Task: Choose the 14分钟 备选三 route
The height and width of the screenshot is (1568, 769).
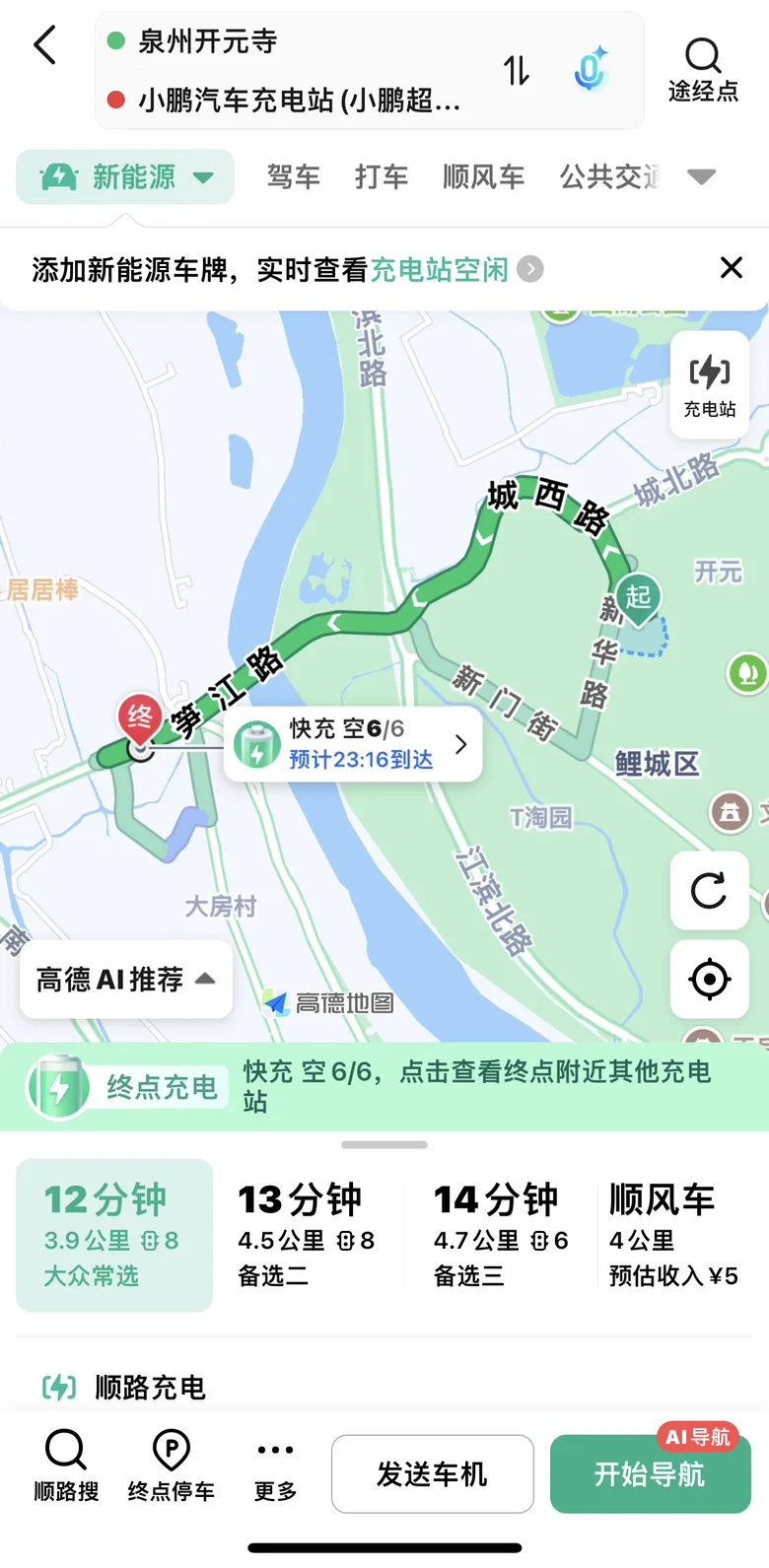Action: click(x=501, y=1236)
